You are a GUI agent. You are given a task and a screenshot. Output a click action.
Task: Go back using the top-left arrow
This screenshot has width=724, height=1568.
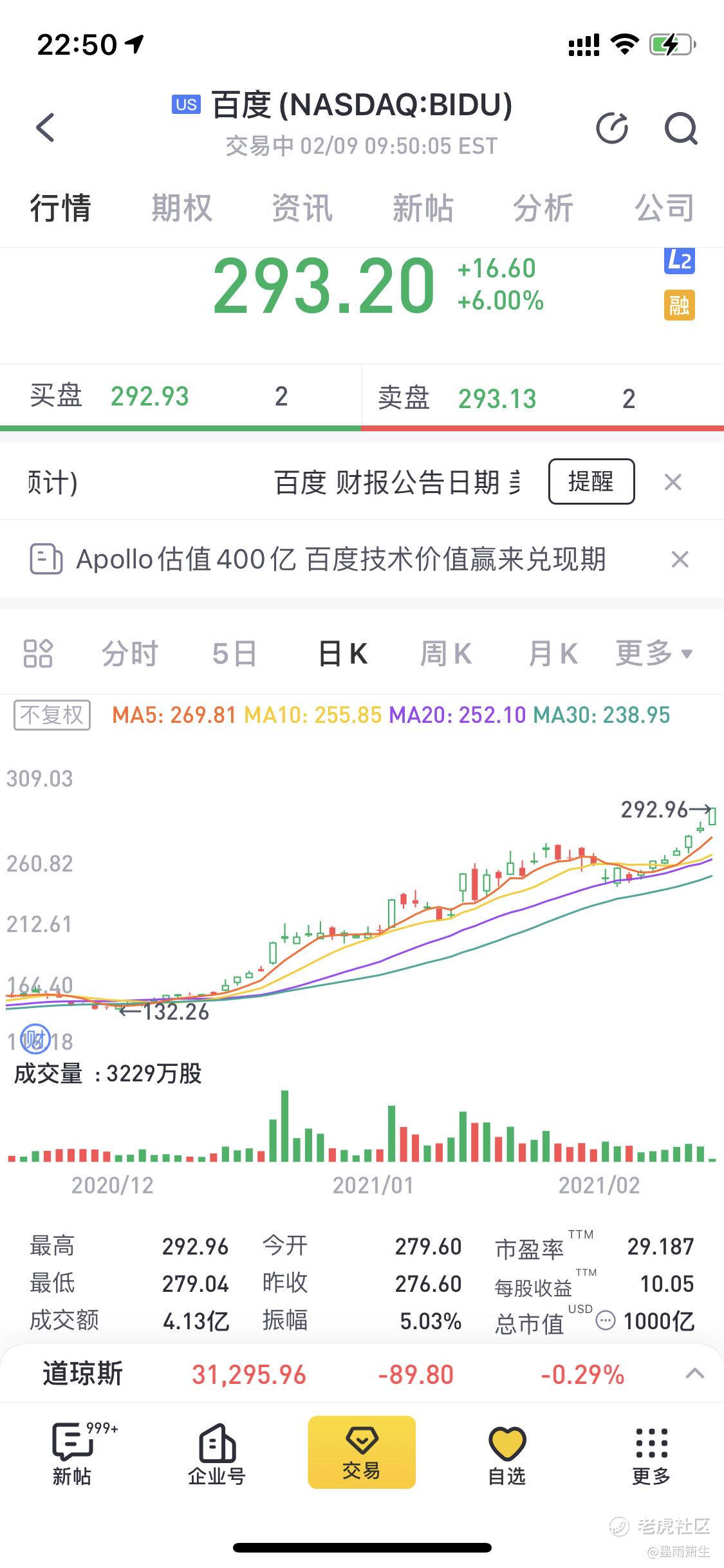coord(45,127)
